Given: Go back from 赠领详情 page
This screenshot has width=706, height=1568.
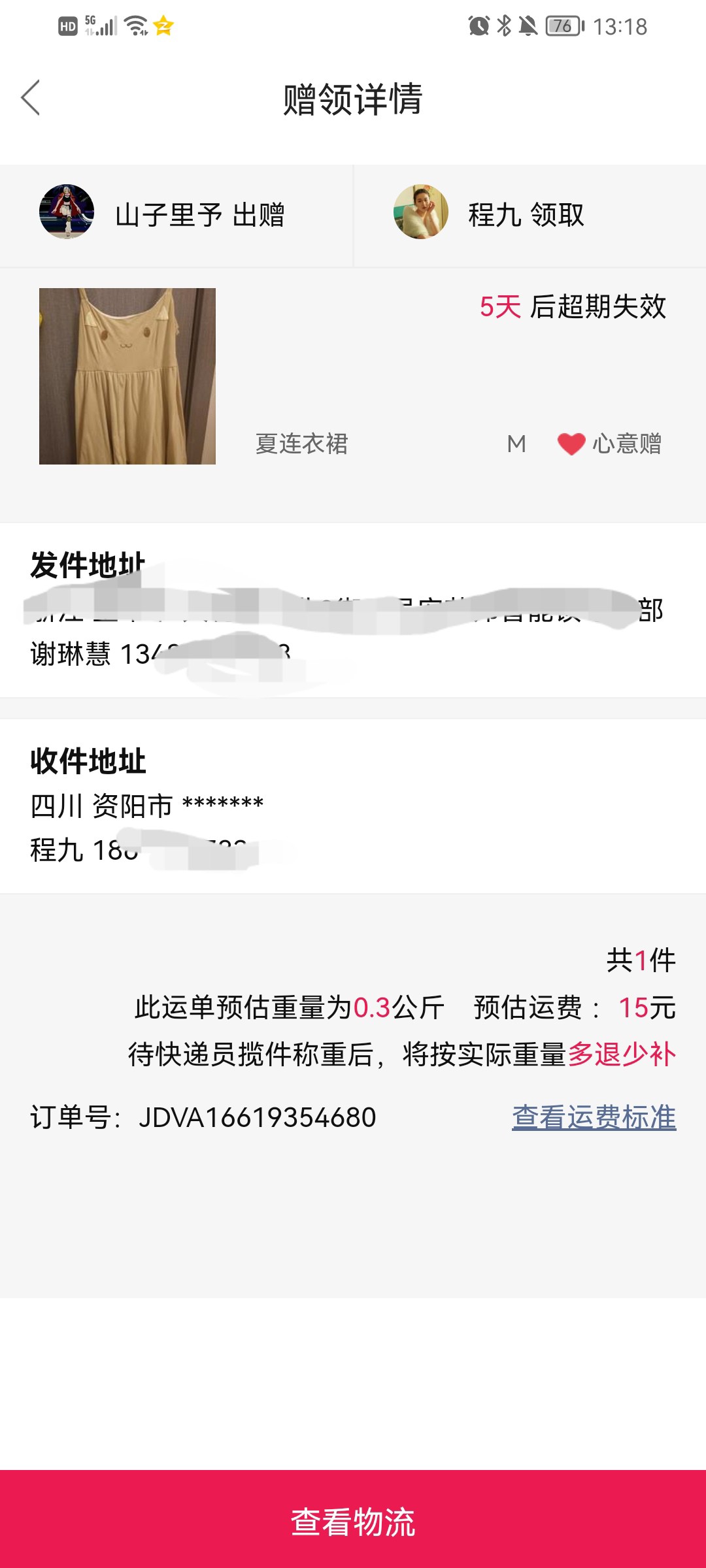Looking at the screenshot, I should [31, 98].
